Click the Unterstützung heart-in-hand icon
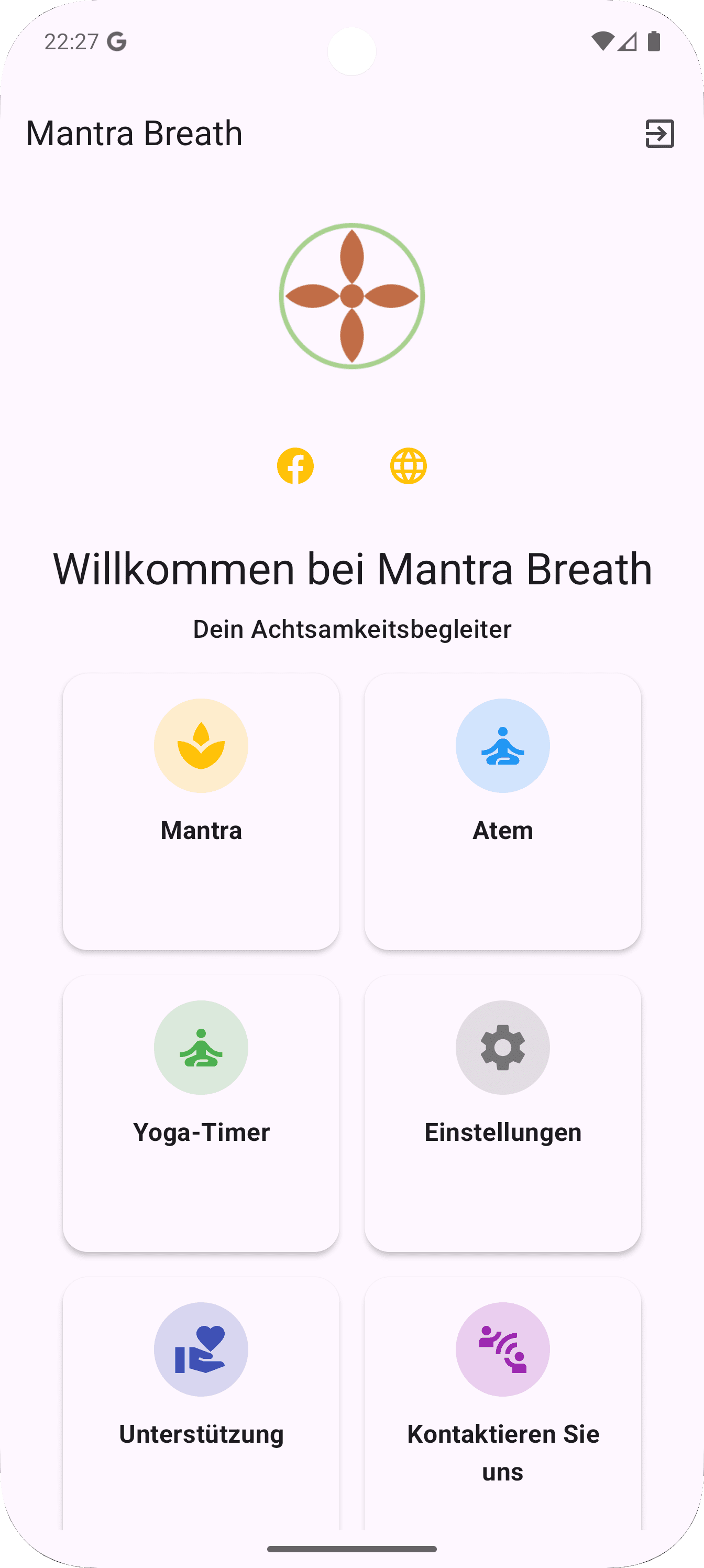 coord(201,1350)
